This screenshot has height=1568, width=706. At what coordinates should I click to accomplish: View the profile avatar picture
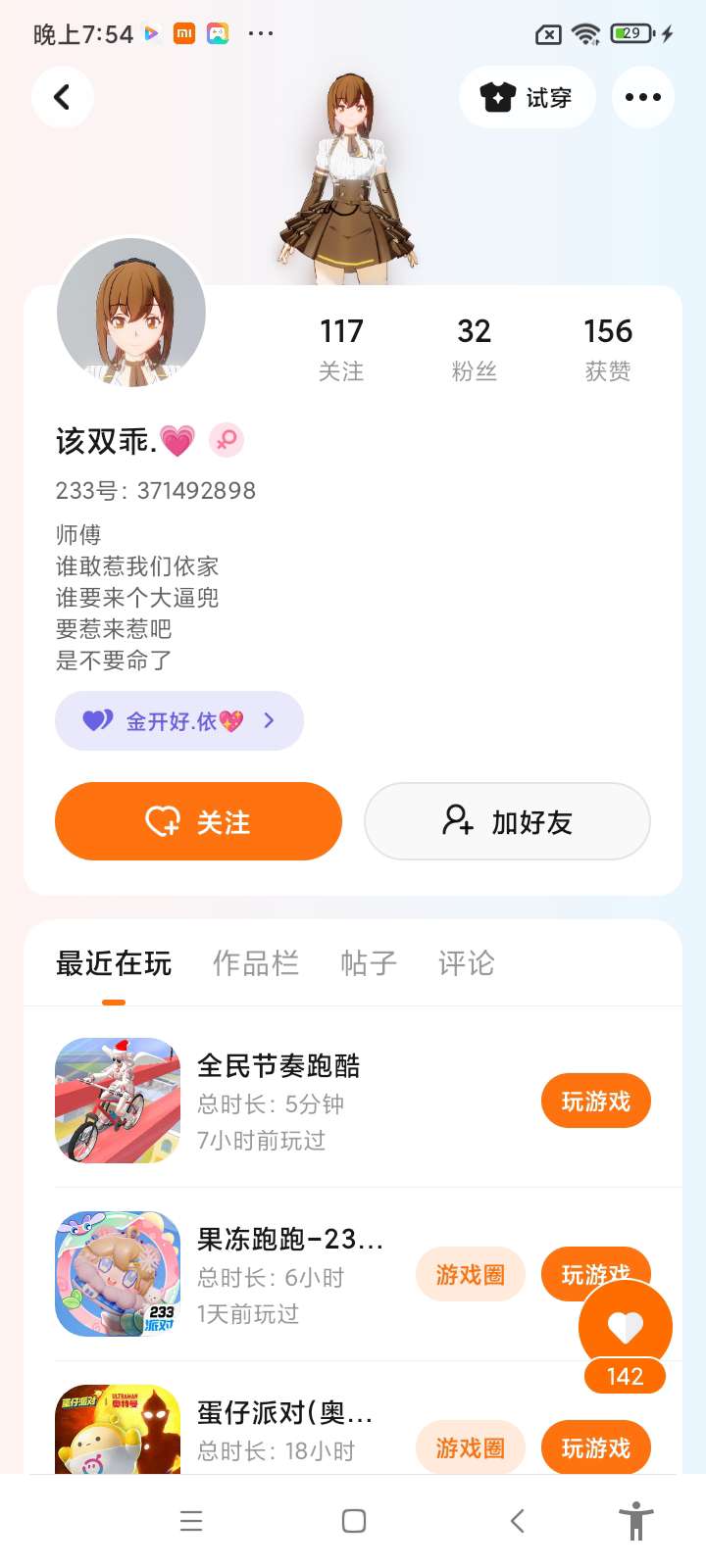(131, 314)
